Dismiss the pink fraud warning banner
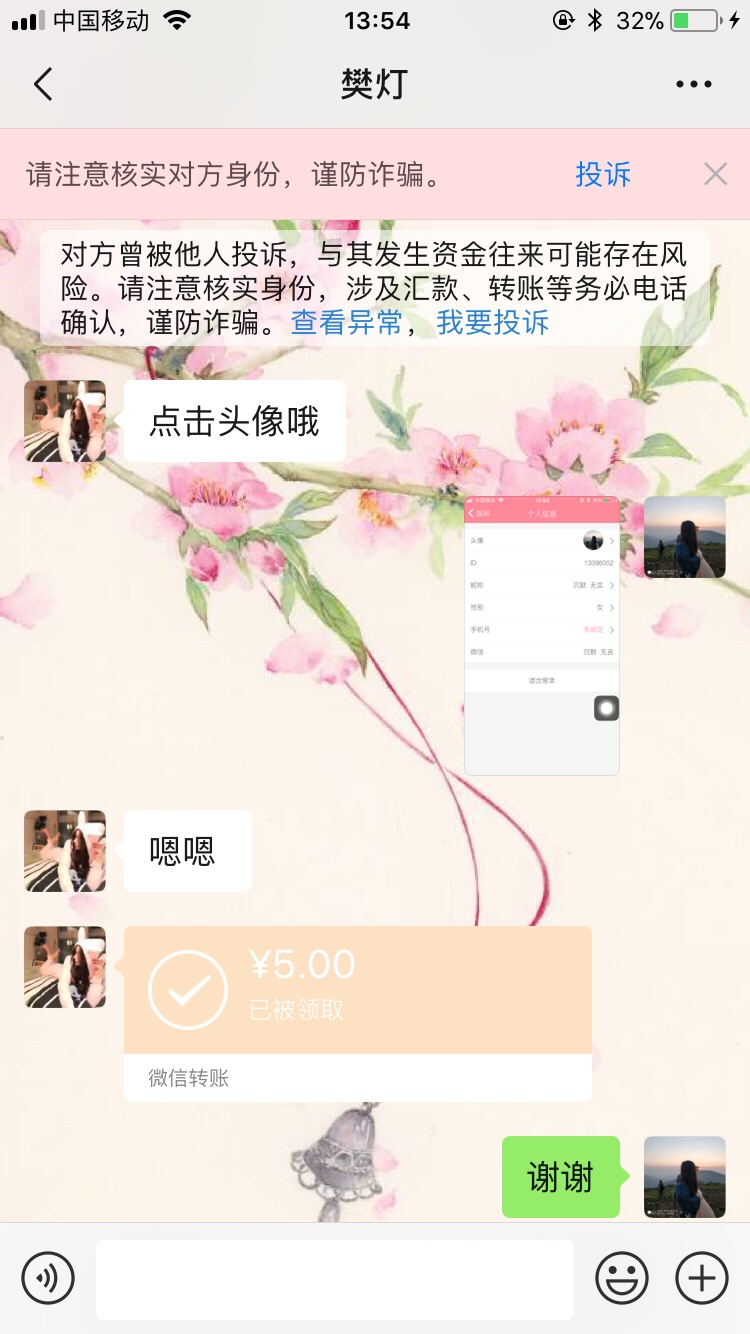This screenshot has width=750, height=1334. pyautogui.click(x=715, y=175)
